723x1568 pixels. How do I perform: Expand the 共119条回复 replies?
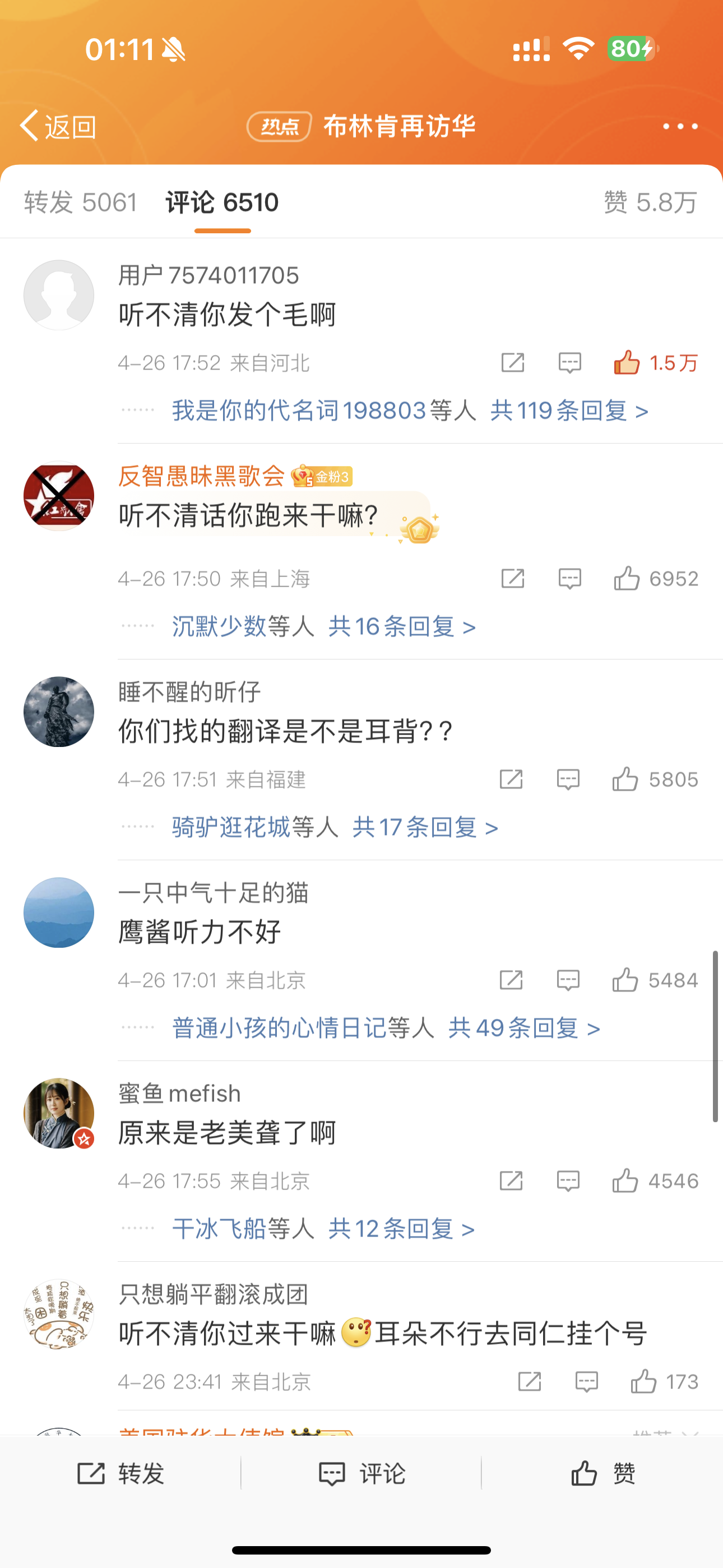coord(569,411)
